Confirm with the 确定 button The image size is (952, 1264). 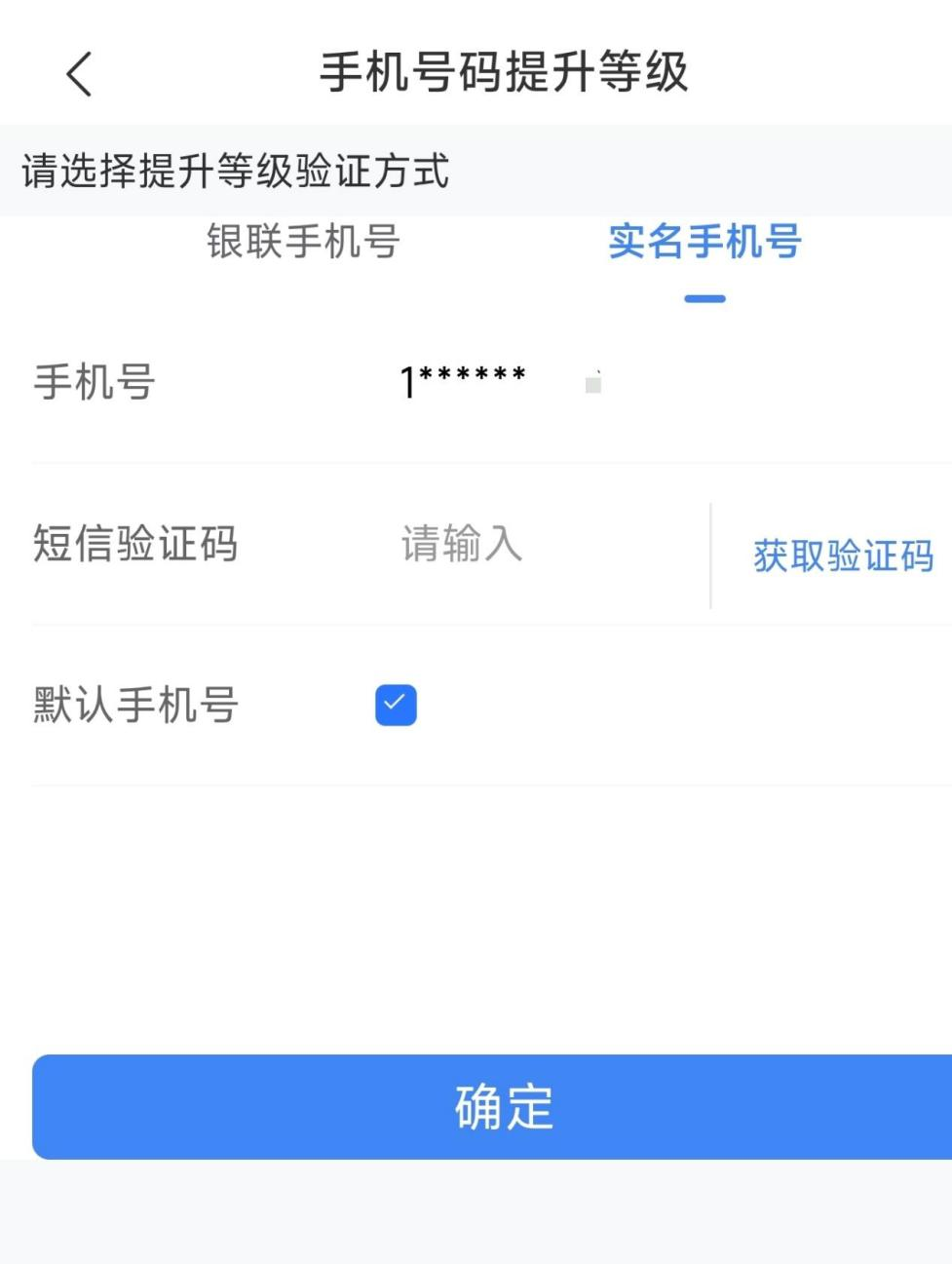click(503, 1106)
